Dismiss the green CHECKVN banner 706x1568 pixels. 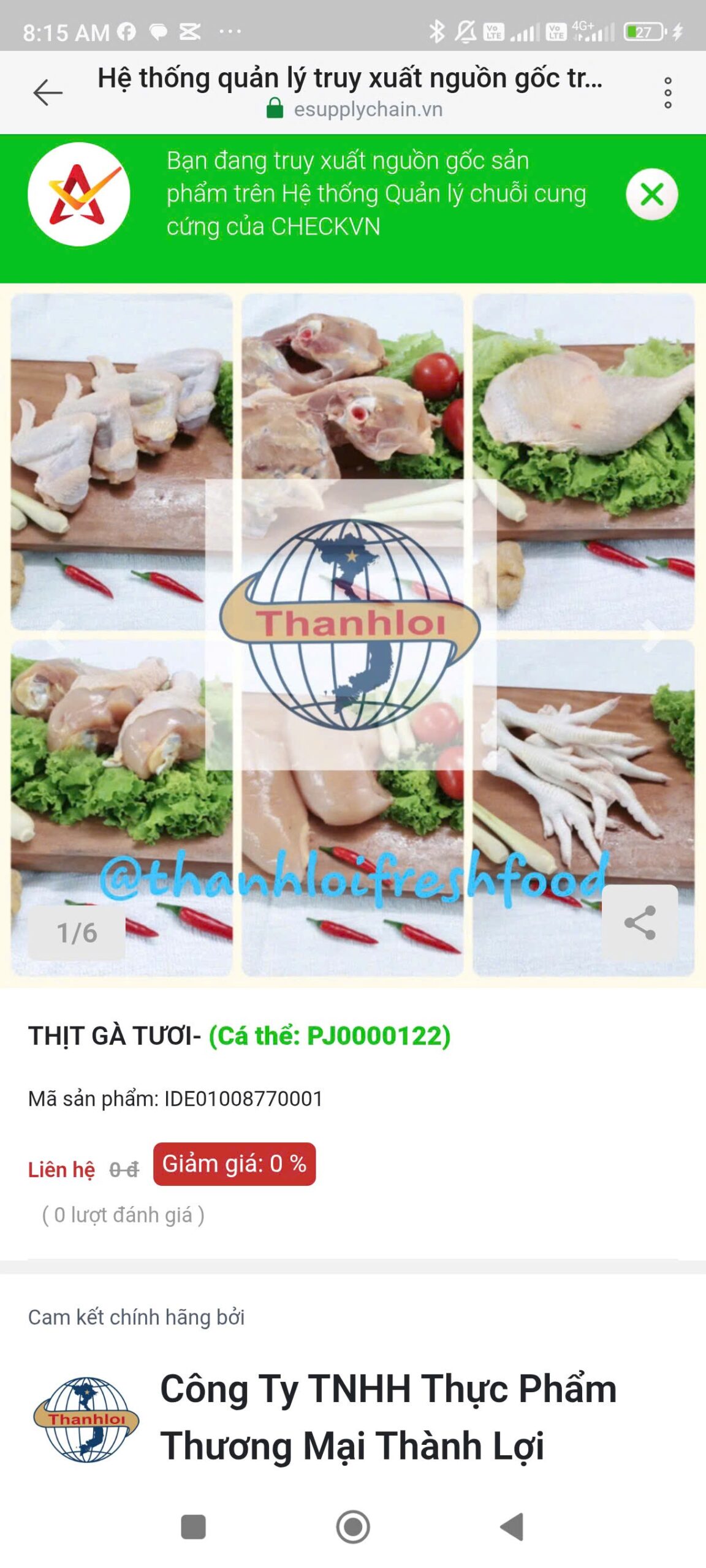(x=651, y=195)
